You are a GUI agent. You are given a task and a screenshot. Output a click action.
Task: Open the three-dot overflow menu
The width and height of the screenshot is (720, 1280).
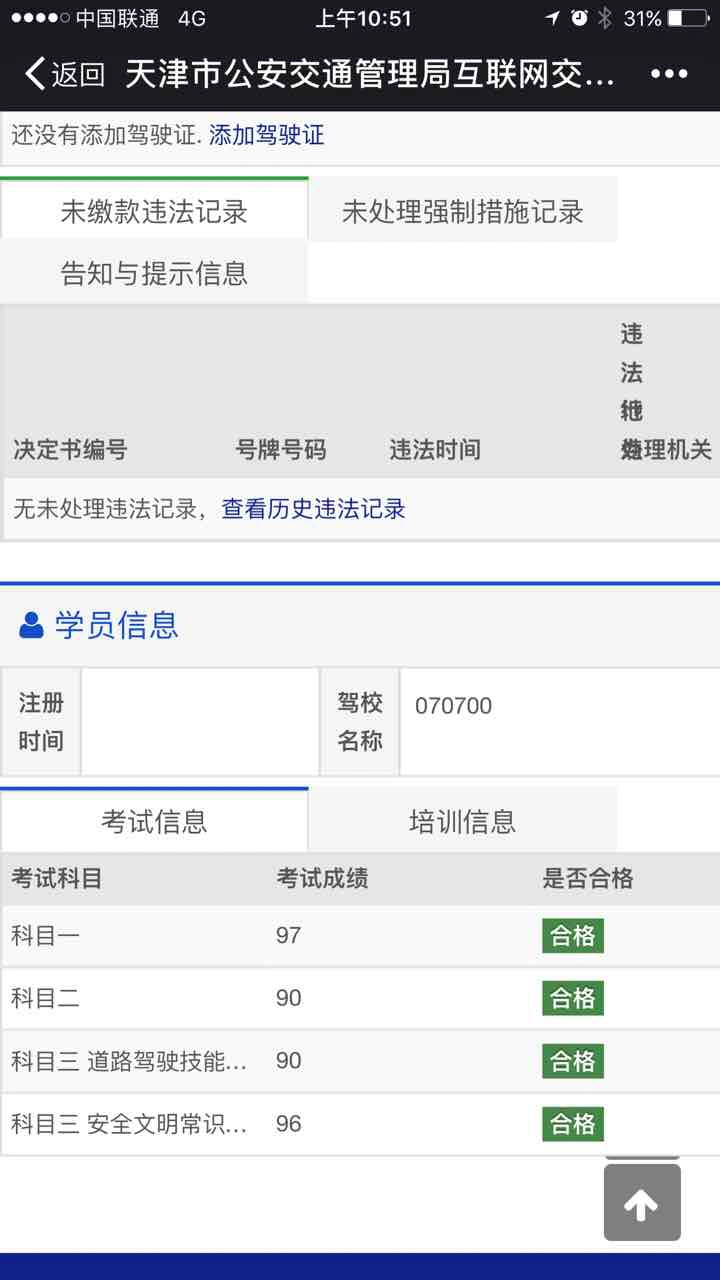[x=668, y=74]
